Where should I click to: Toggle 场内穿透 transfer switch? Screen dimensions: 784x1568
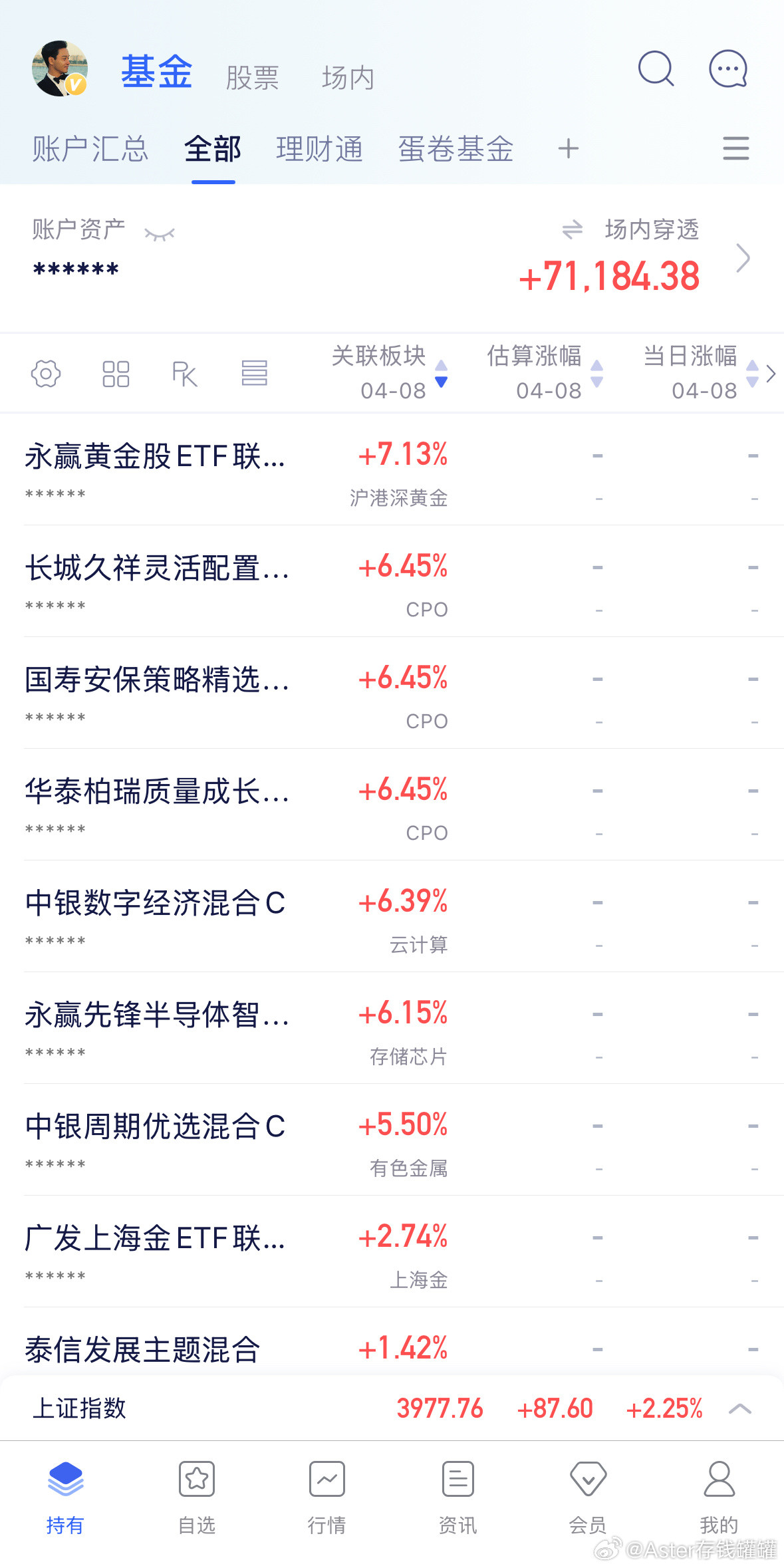(x=573, y=229)
